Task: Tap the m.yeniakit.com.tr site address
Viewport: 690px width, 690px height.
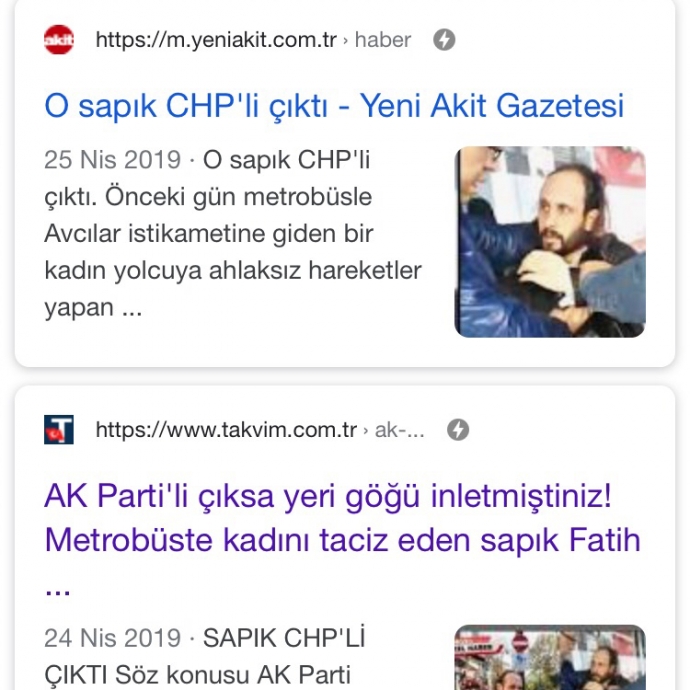Action: pyautogui.click(x=216, y=40)
